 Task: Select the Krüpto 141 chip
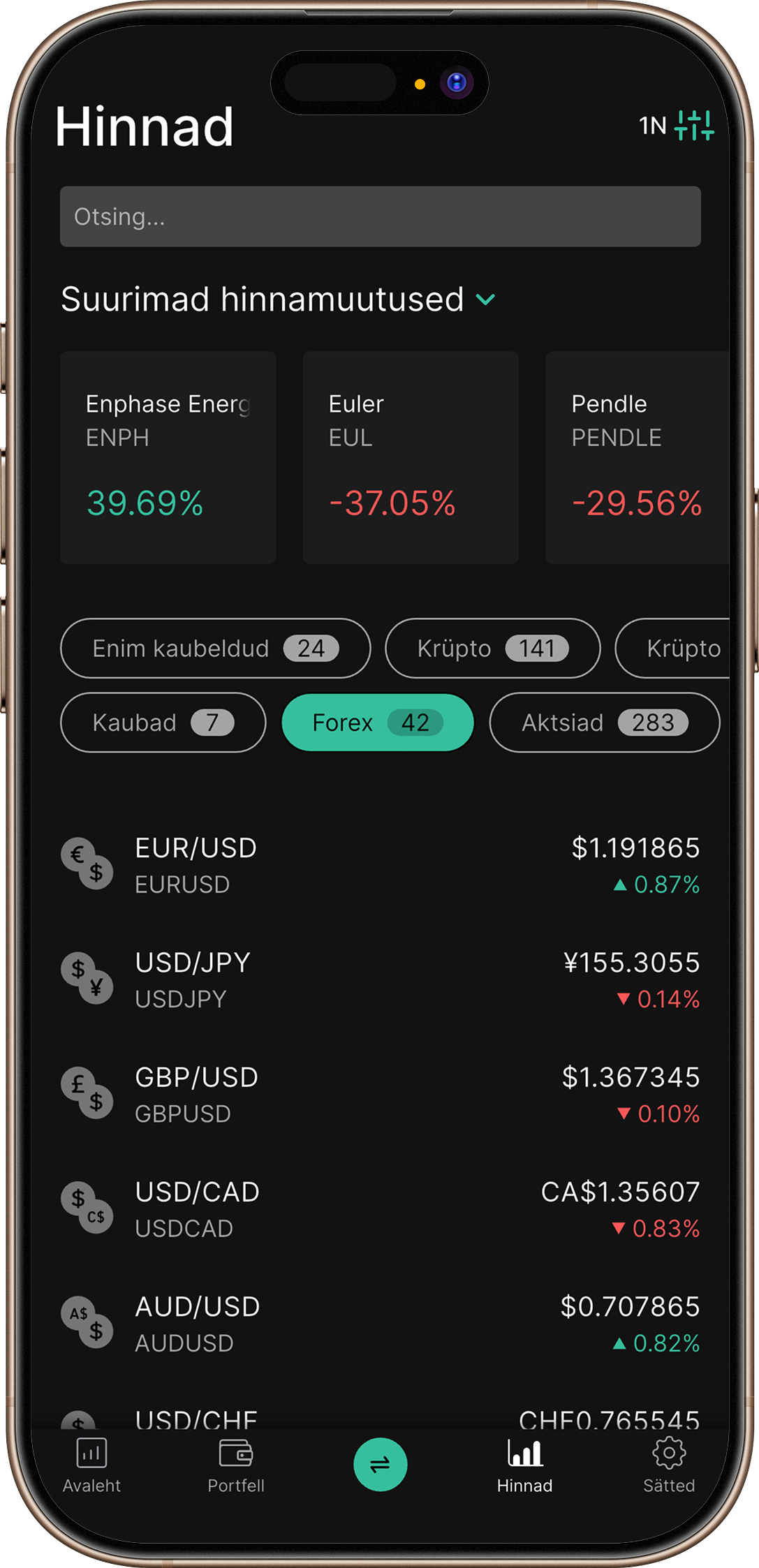tap(493, 649)
